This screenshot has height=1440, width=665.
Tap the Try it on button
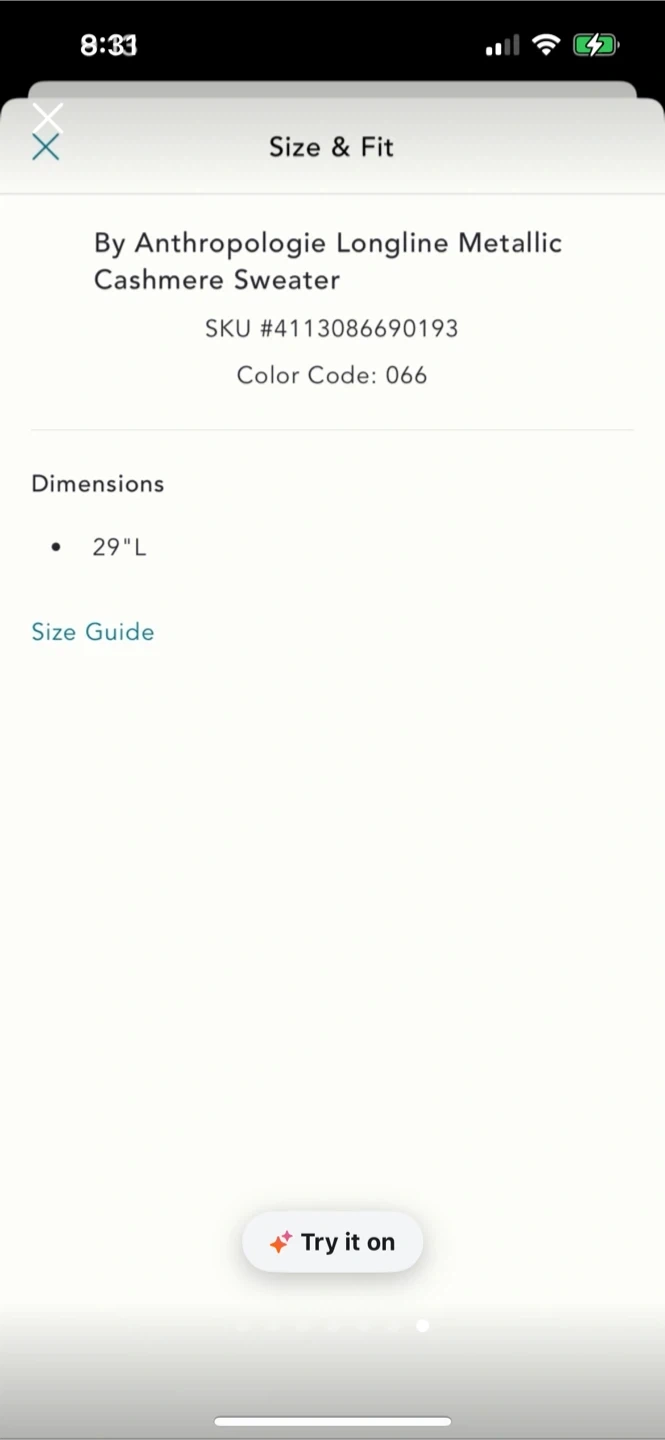click(333, 1242)
